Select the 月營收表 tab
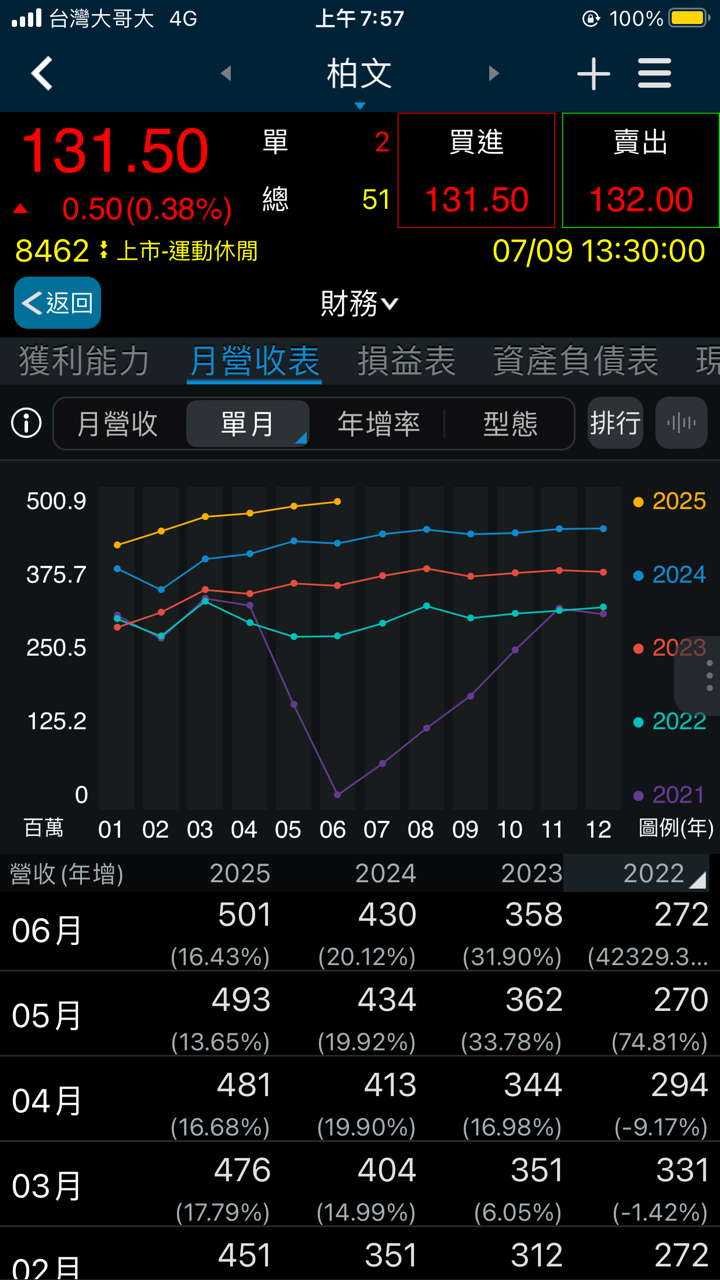Viewport: 720px width, 1280px height. tap(255, 361)
